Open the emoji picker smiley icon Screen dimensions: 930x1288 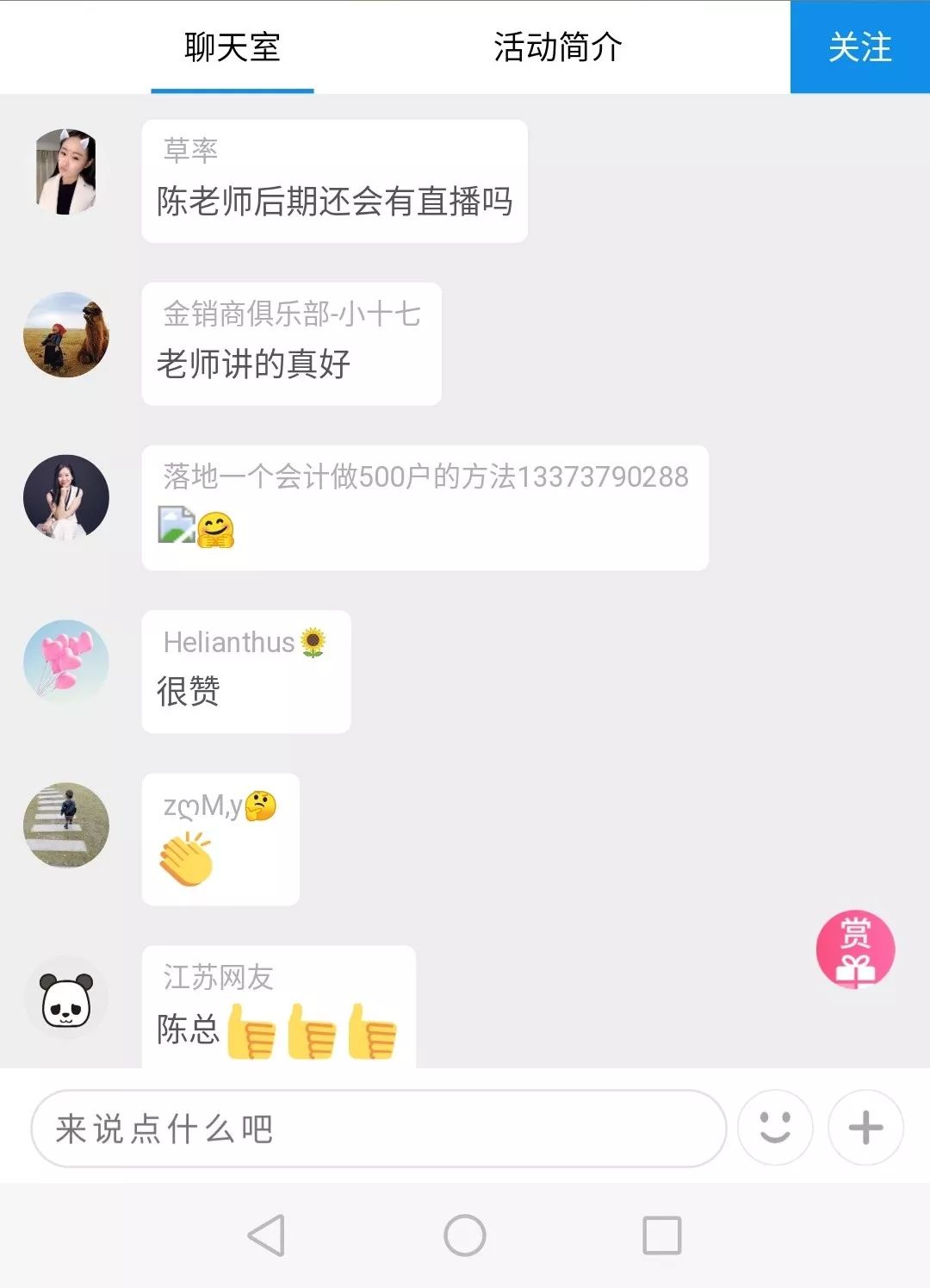click(x=775, y=1127)
